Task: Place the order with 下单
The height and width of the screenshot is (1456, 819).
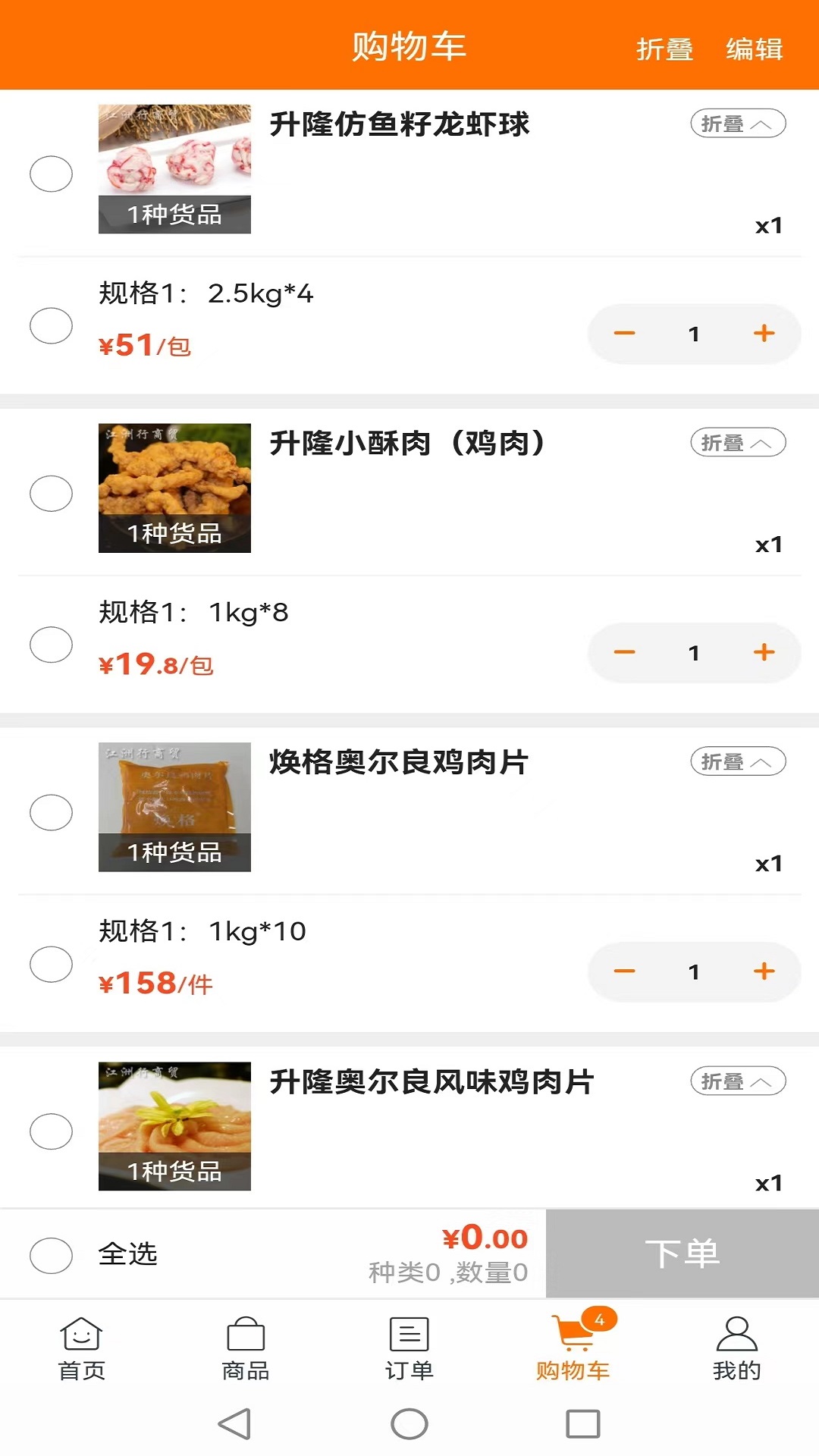Action: 682,1254
